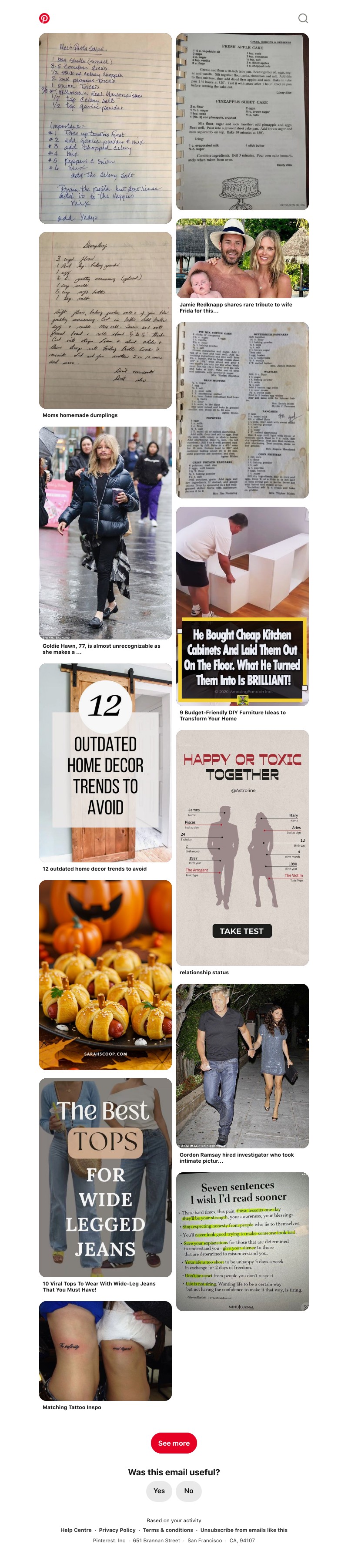348x1568 pixels.
Task: Unsubscribe from emails like this
Action: tap(244, 1530)
